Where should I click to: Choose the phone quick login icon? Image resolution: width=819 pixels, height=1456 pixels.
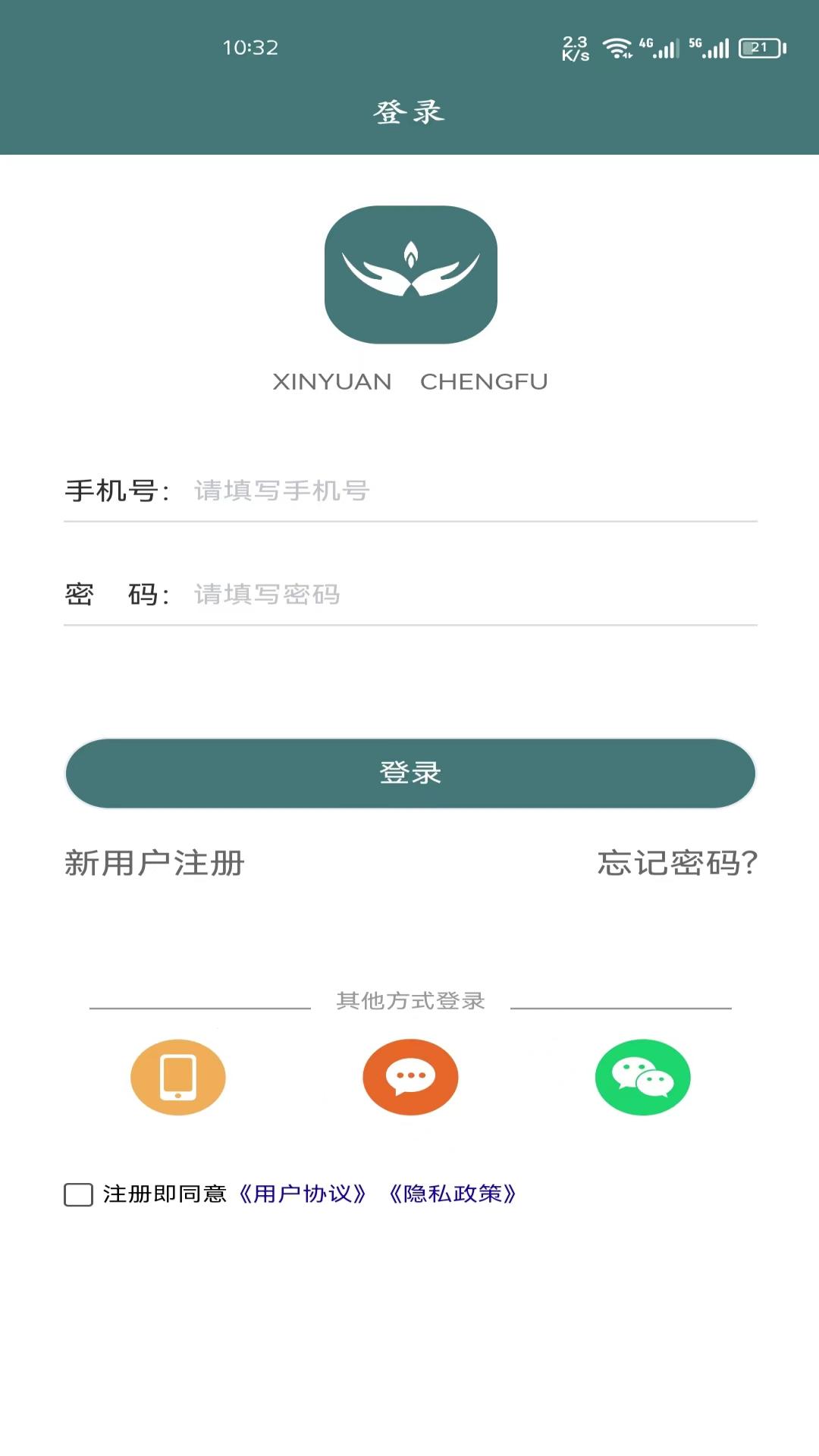[x=177, y=1077]
